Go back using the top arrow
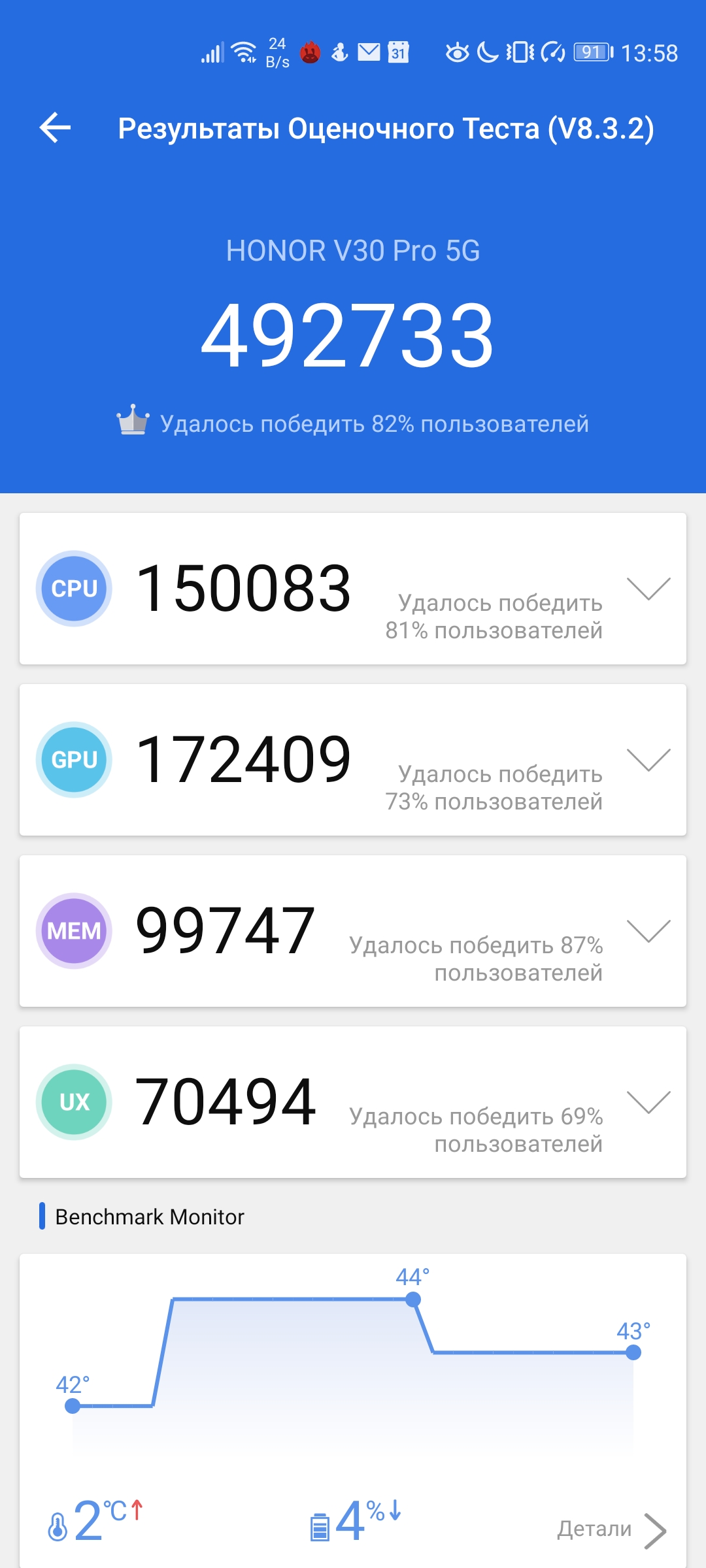 [56, 127]
